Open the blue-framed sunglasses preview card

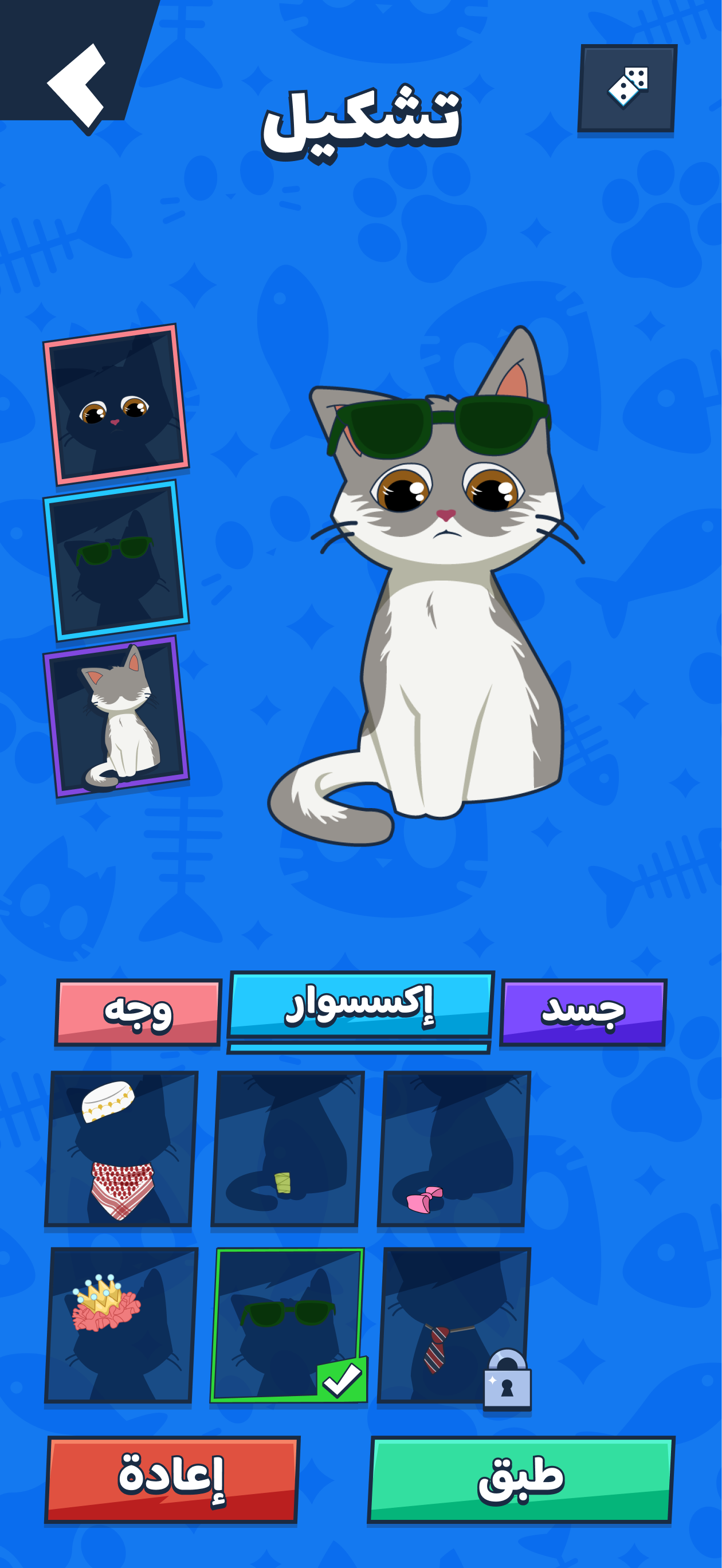116,560
